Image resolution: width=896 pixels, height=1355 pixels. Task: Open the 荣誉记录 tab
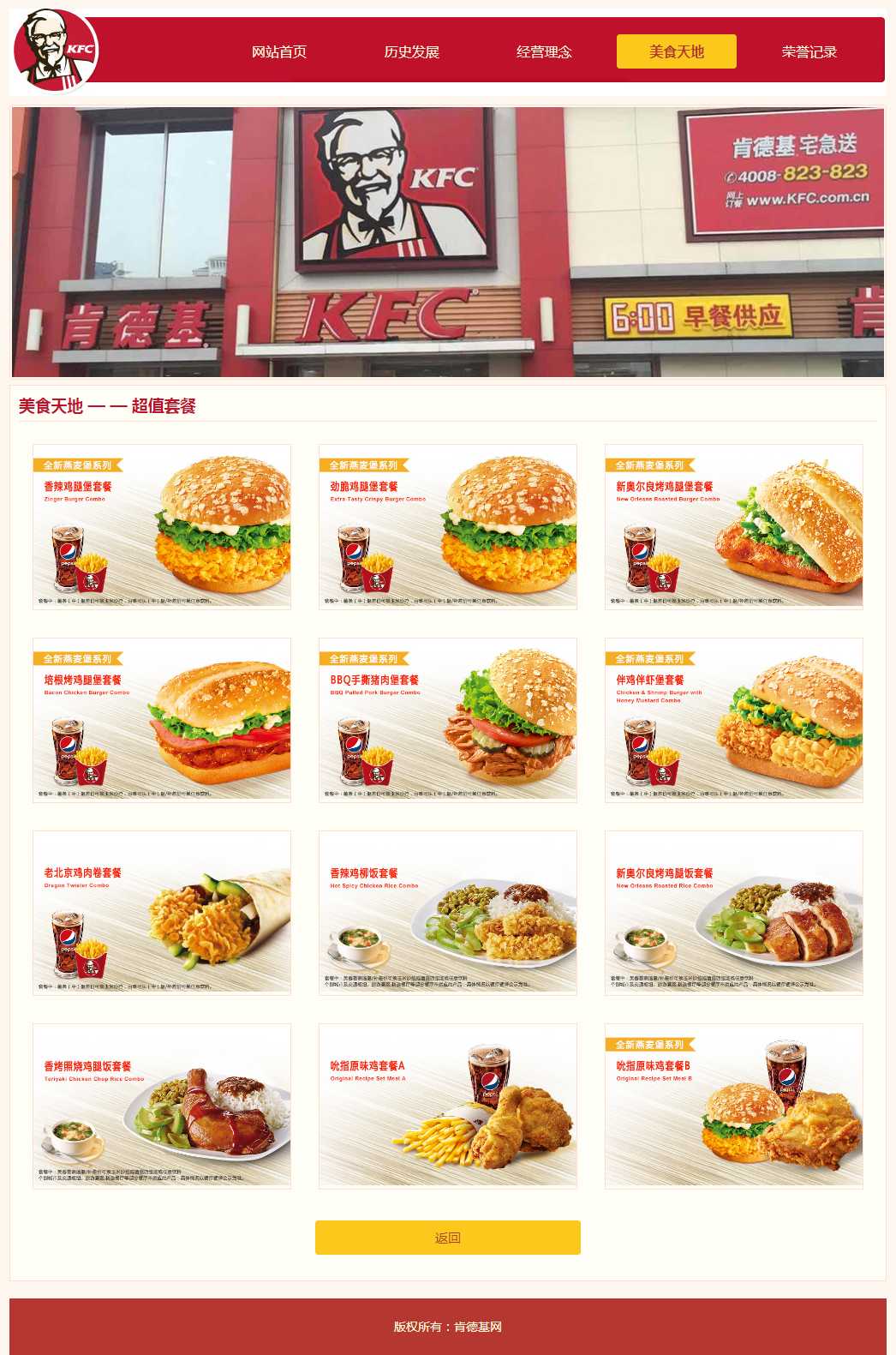point(809,51)
